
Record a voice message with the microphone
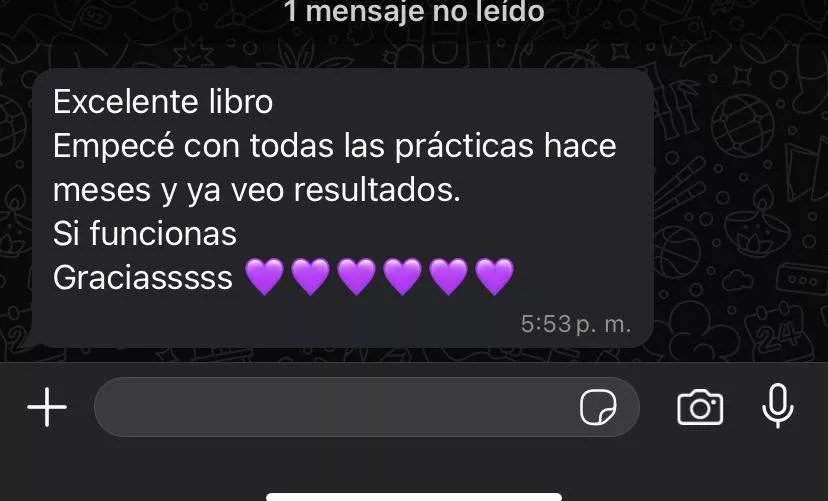pyautogui.click(x=778, y=407)
